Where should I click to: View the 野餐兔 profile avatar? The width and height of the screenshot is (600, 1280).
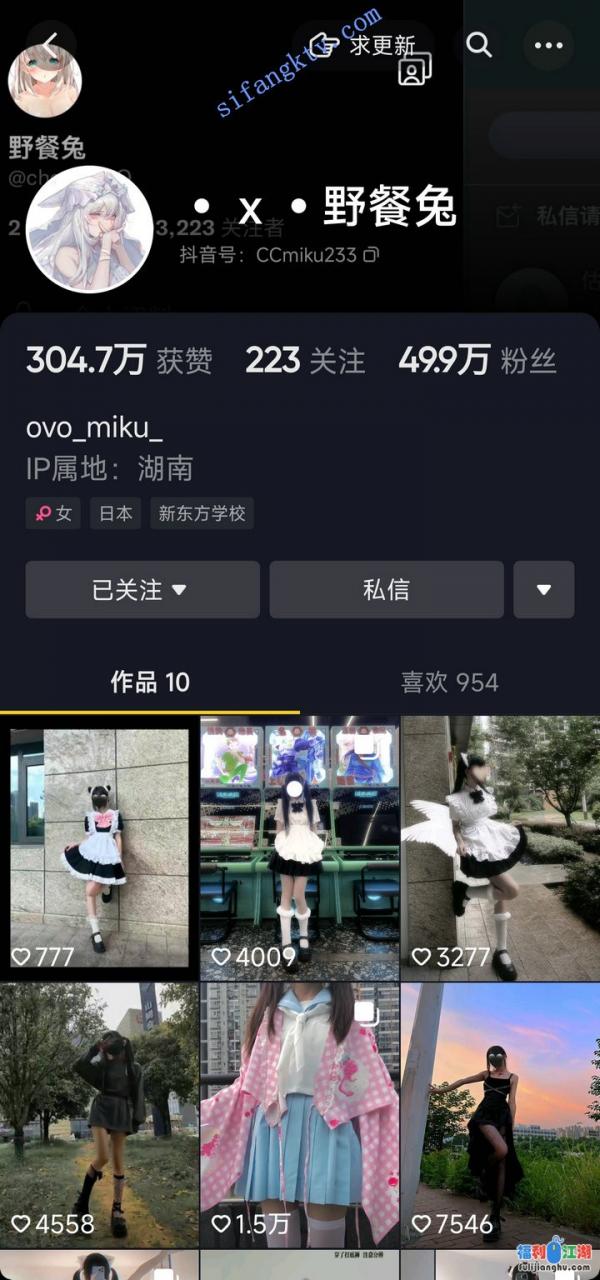[89, 229]
